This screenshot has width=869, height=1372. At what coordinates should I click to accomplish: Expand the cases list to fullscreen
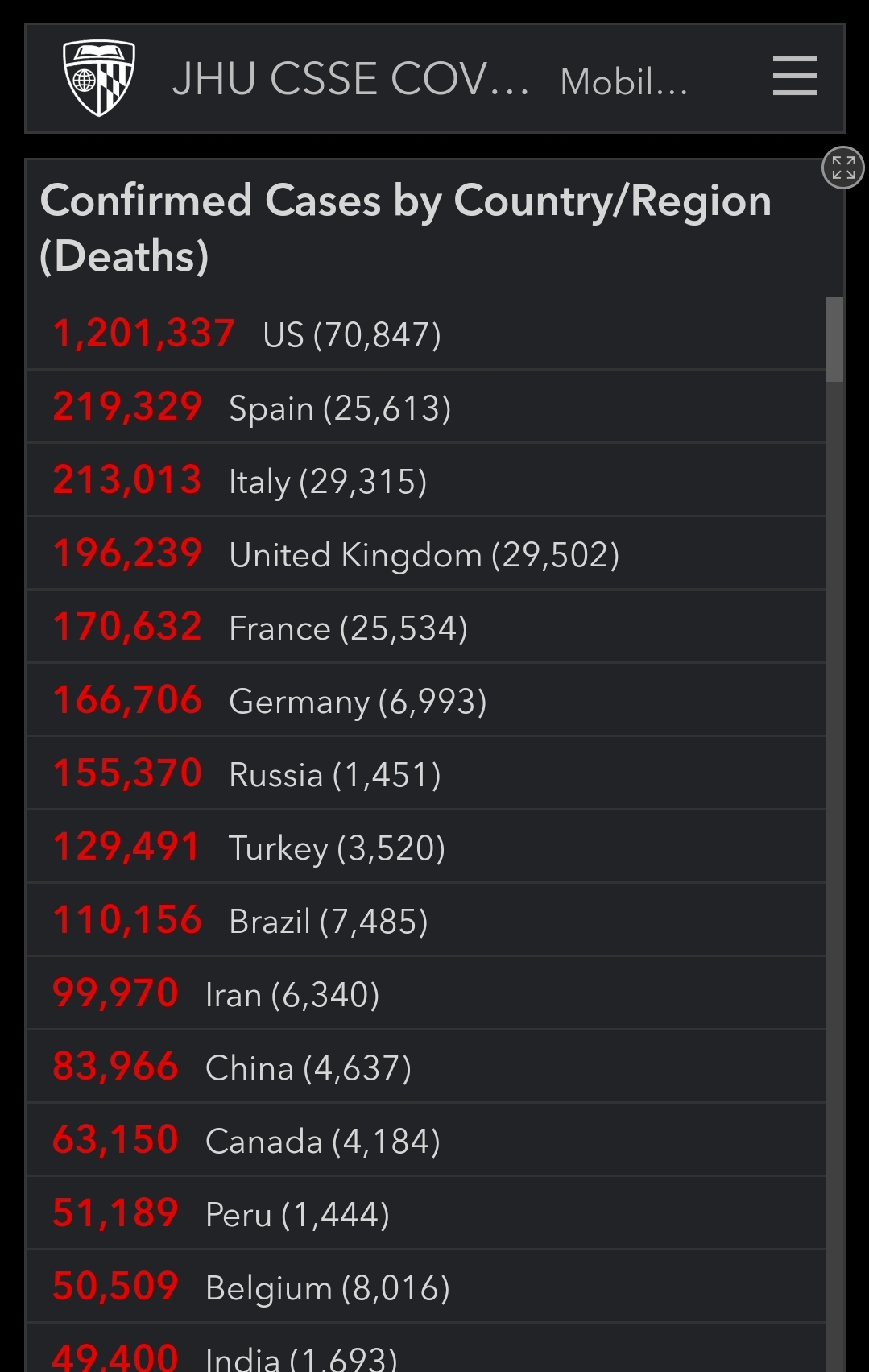842,168
